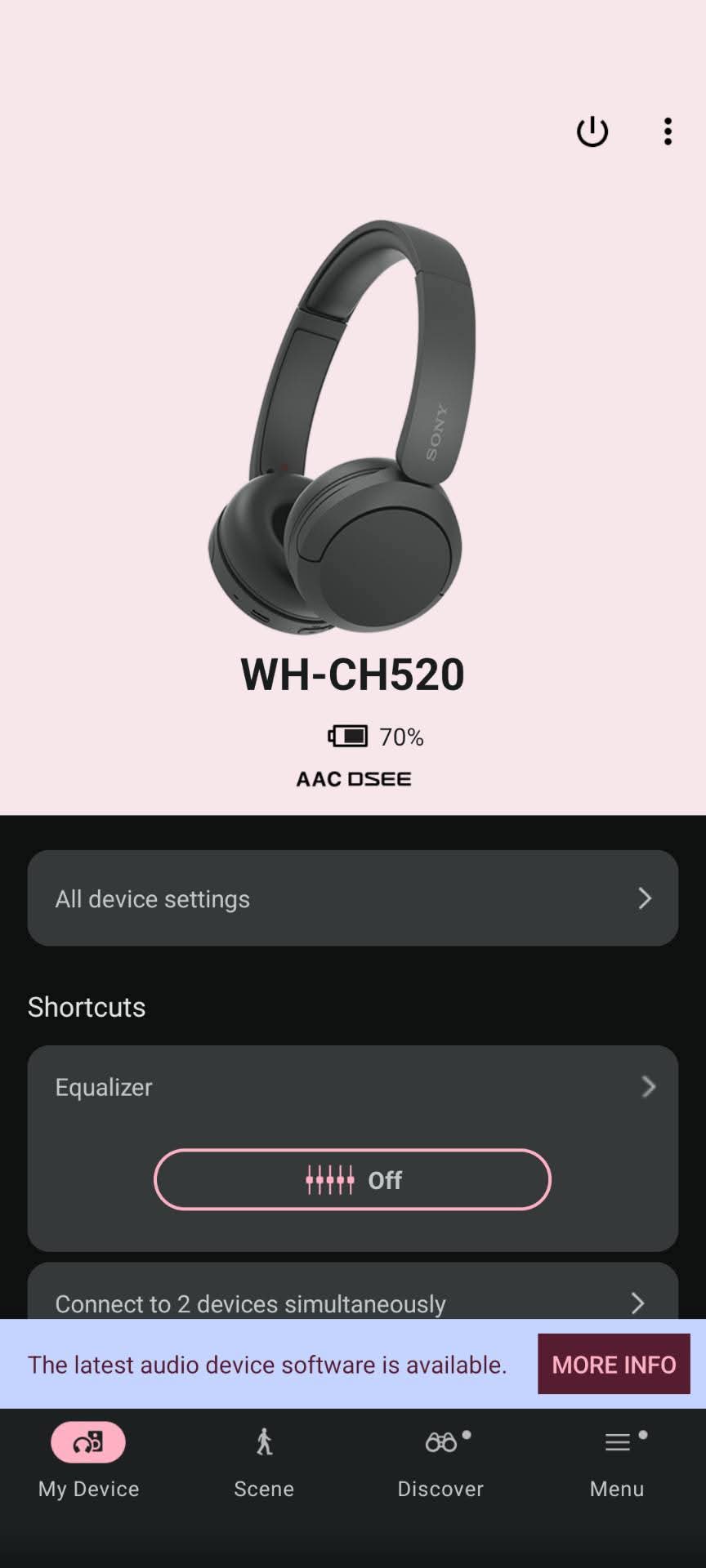Toggle the Equalizer Off pill to enable it
Viewport: 706px width, 1568px height.
(351, 1179)
